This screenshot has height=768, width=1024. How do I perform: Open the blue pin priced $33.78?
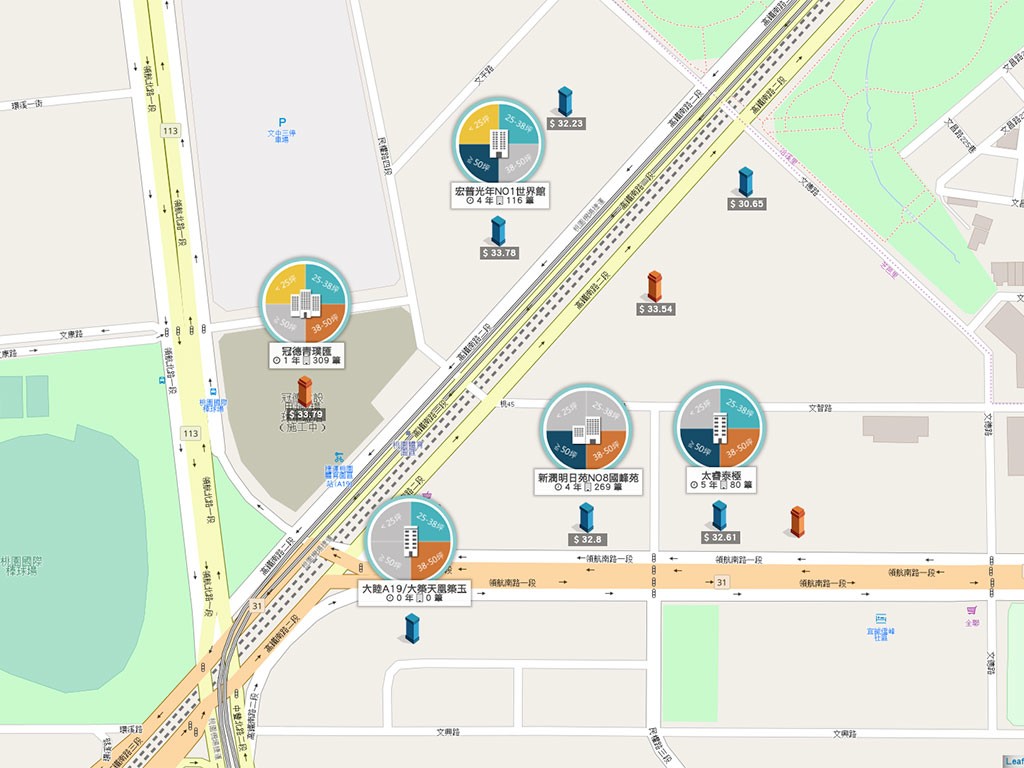pyautogui.click(x=498, y=231)
